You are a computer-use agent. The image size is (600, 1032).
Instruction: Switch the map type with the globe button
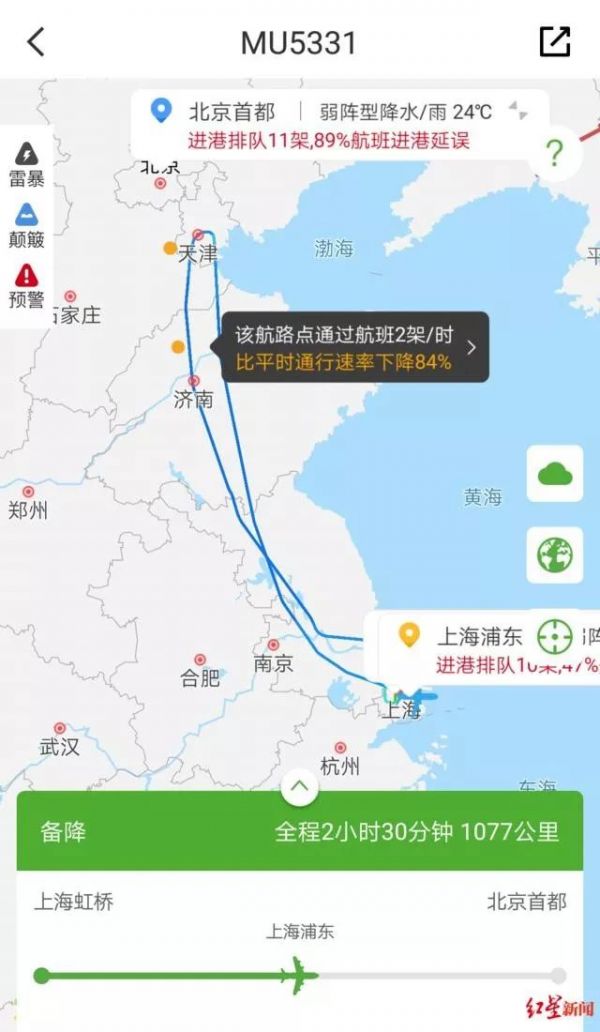(x=555, y=555)
